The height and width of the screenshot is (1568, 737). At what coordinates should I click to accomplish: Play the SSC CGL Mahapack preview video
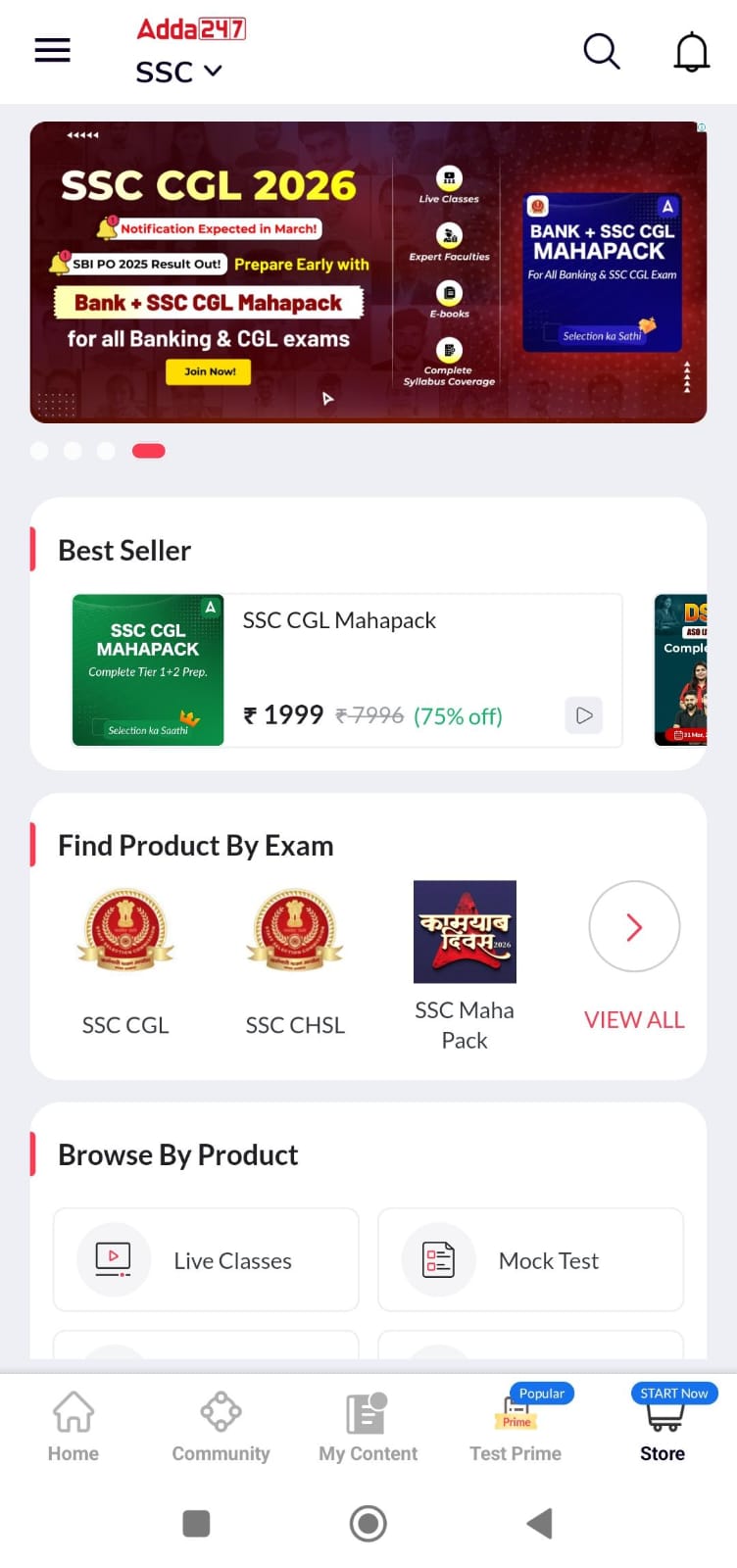click(x=583, y=715)
